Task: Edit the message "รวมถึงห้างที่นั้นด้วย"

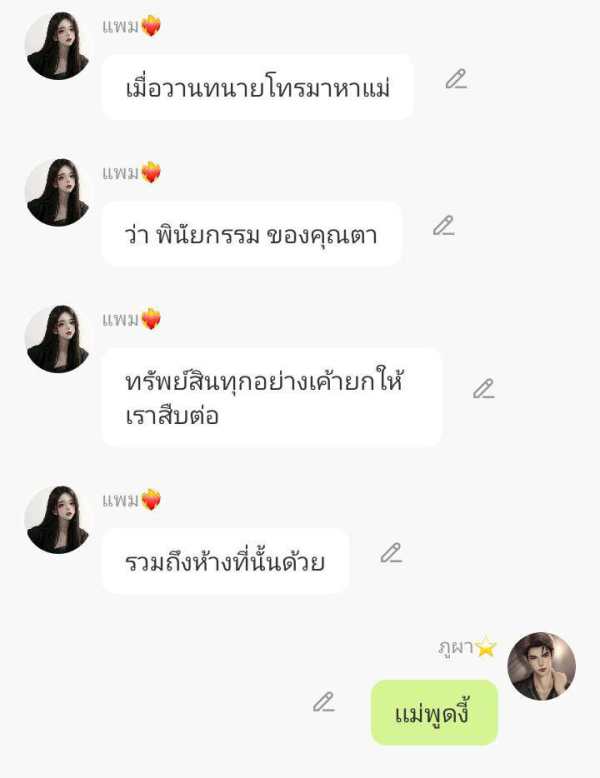Action: point(391,553)
